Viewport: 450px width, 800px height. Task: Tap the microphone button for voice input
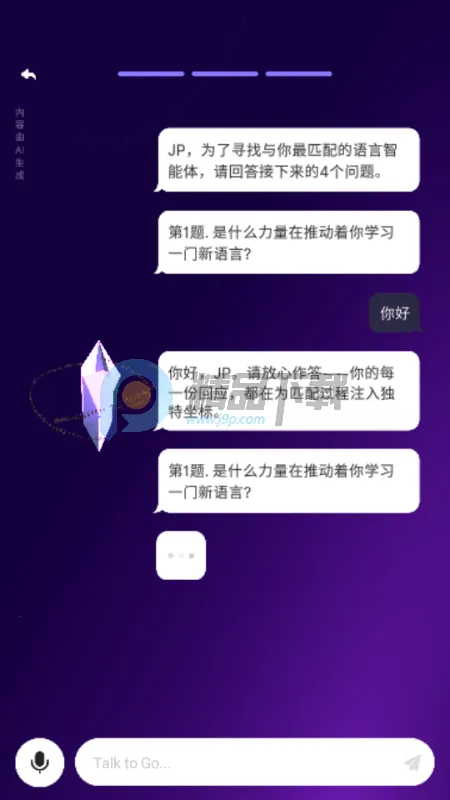click(40, 762)
